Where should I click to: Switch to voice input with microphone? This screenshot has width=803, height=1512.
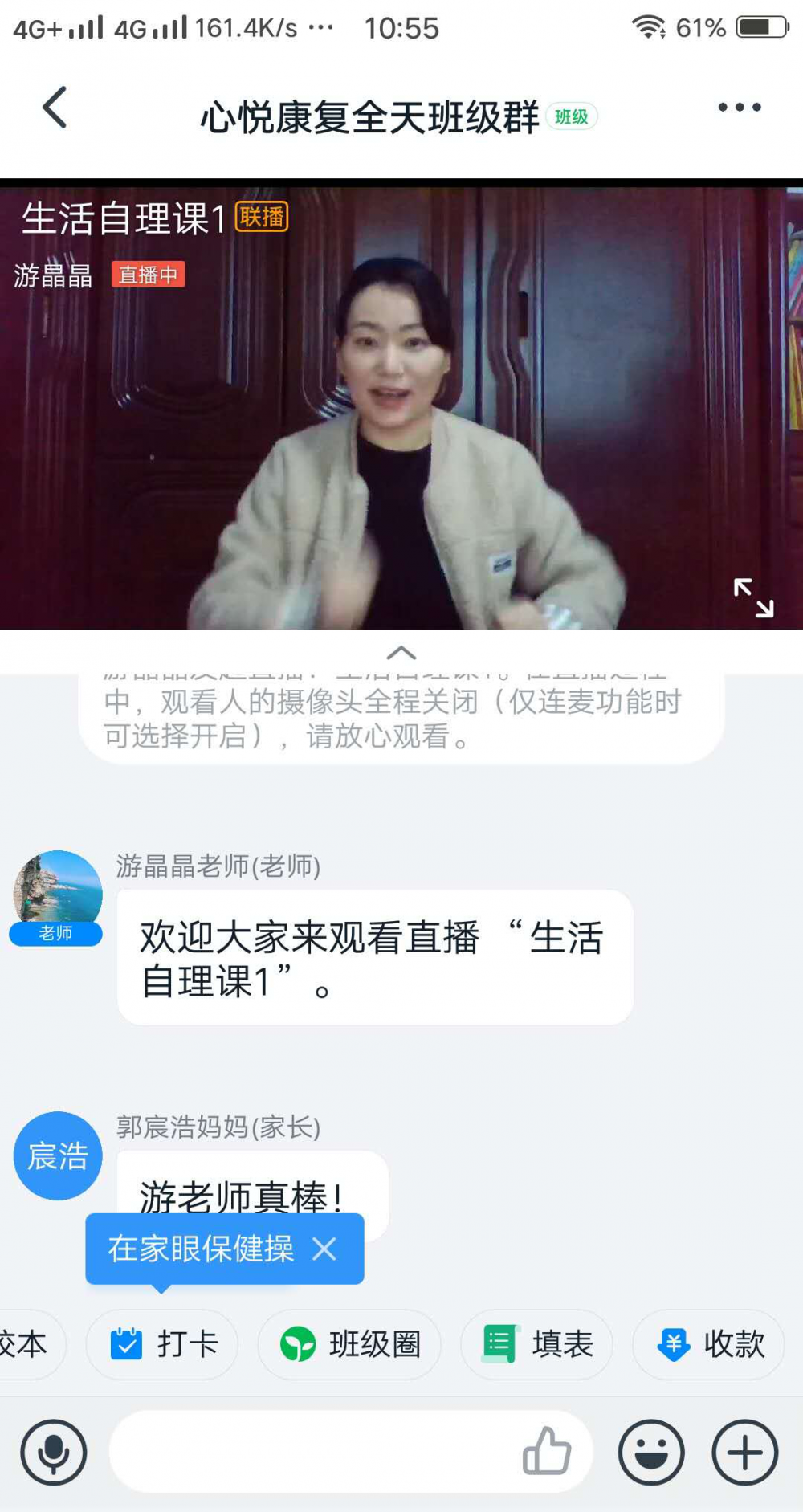coord(54,1452)
